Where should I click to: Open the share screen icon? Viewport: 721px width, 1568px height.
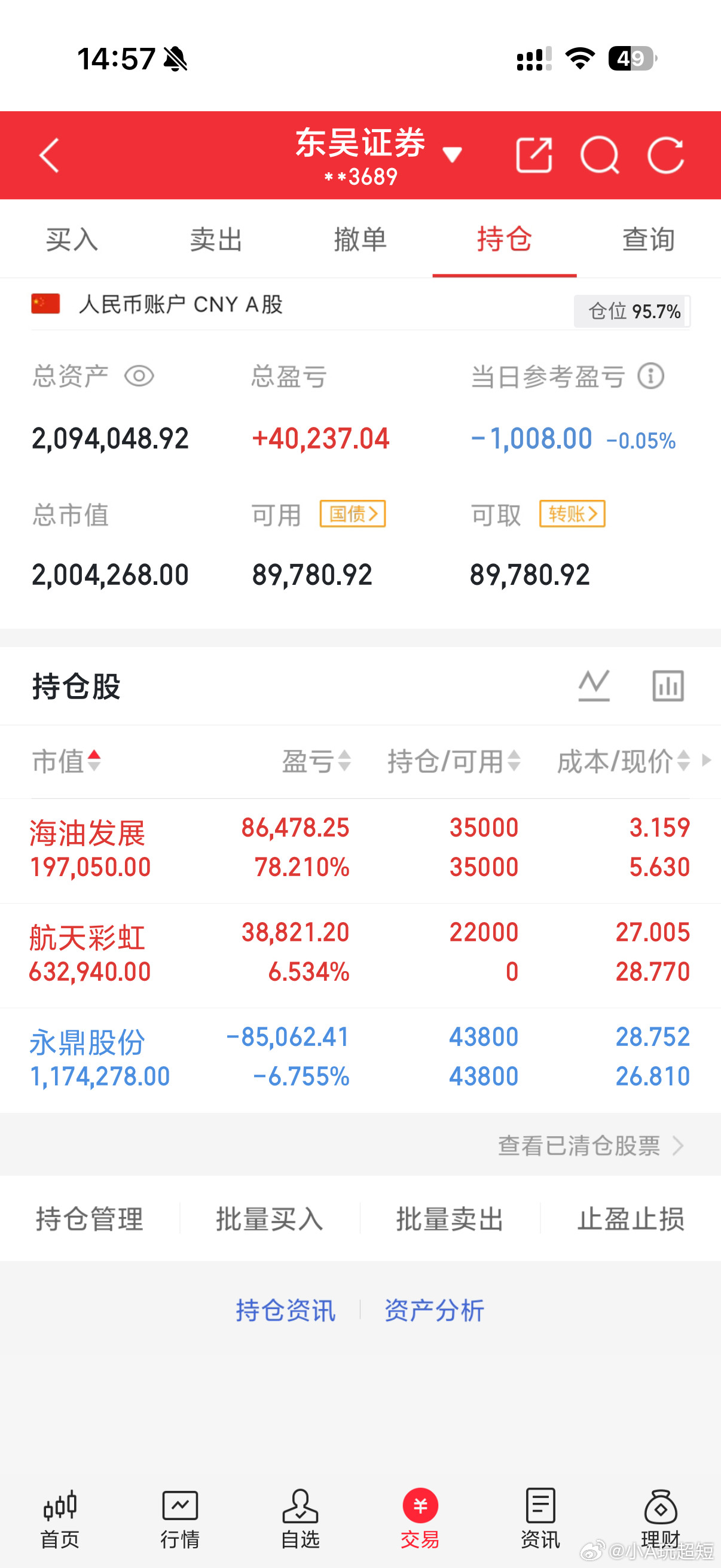pos(534,155)
